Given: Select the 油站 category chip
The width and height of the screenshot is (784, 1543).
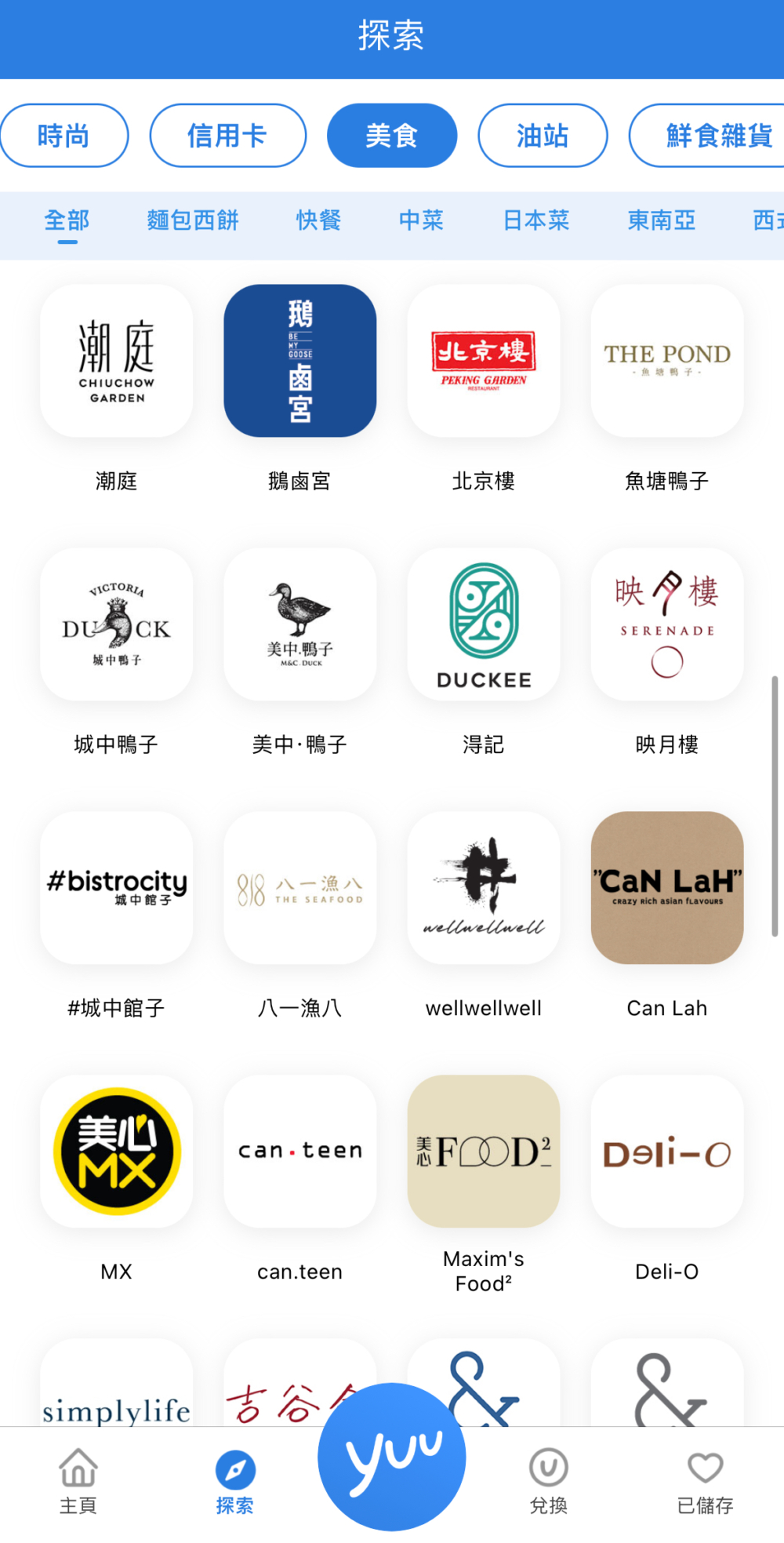Looking at the screenshot, I should coord(543,136).
